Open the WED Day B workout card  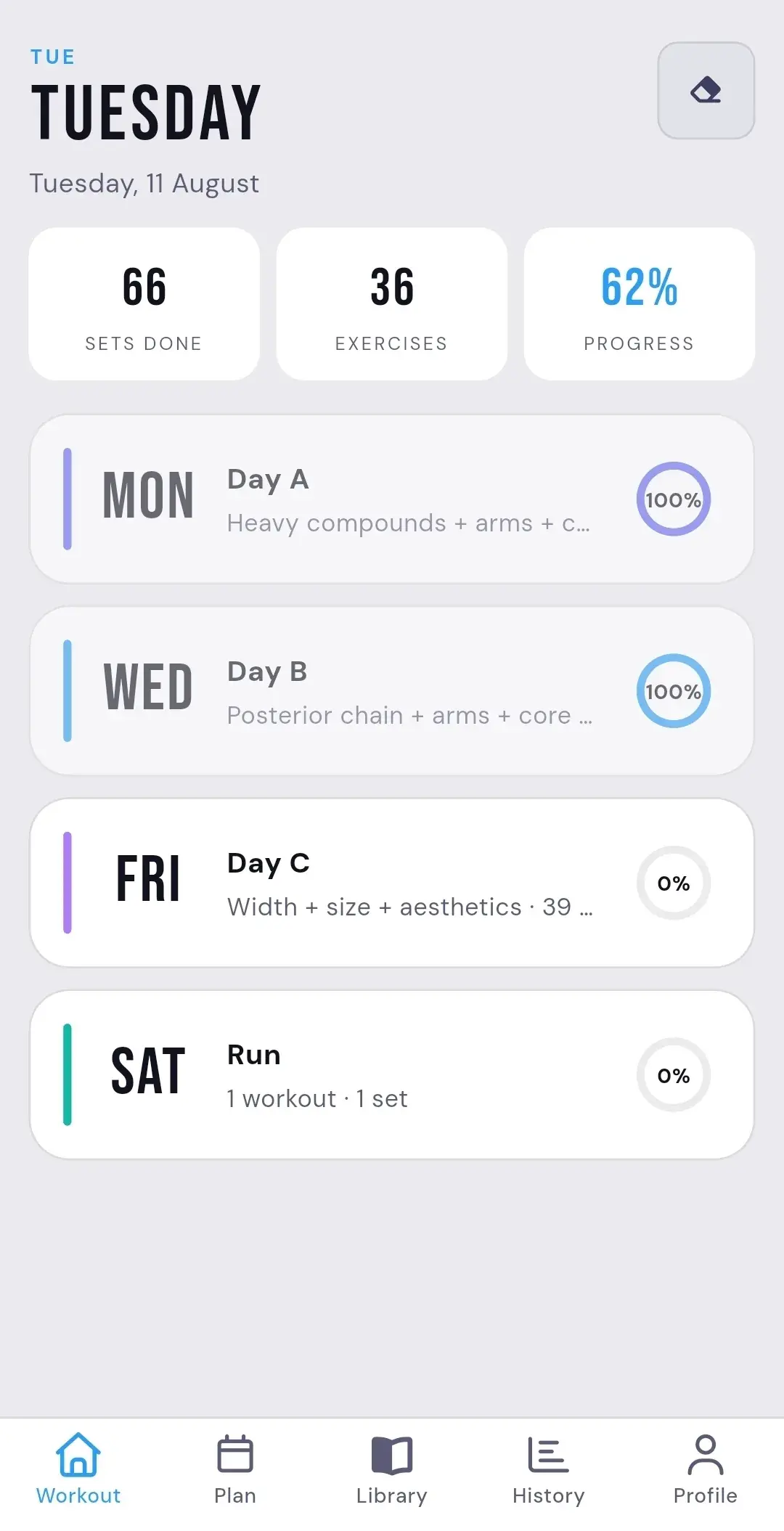coord(392,691)
